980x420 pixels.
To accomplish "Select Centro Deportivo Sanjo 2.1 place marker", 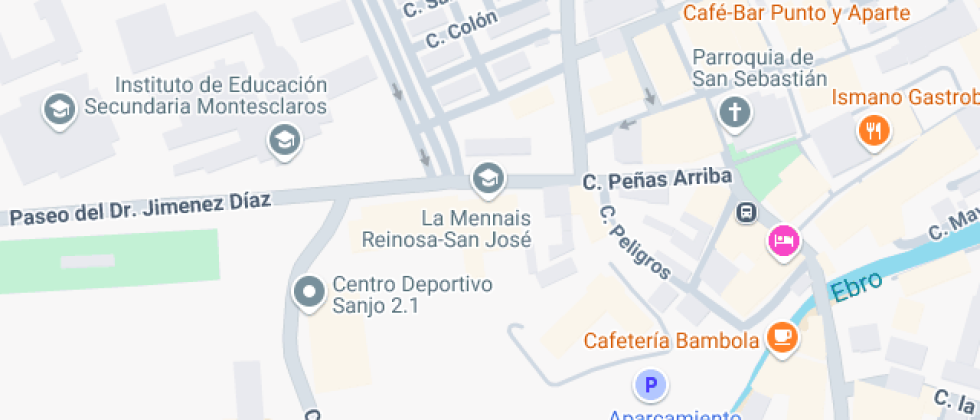I will (309, 292).
